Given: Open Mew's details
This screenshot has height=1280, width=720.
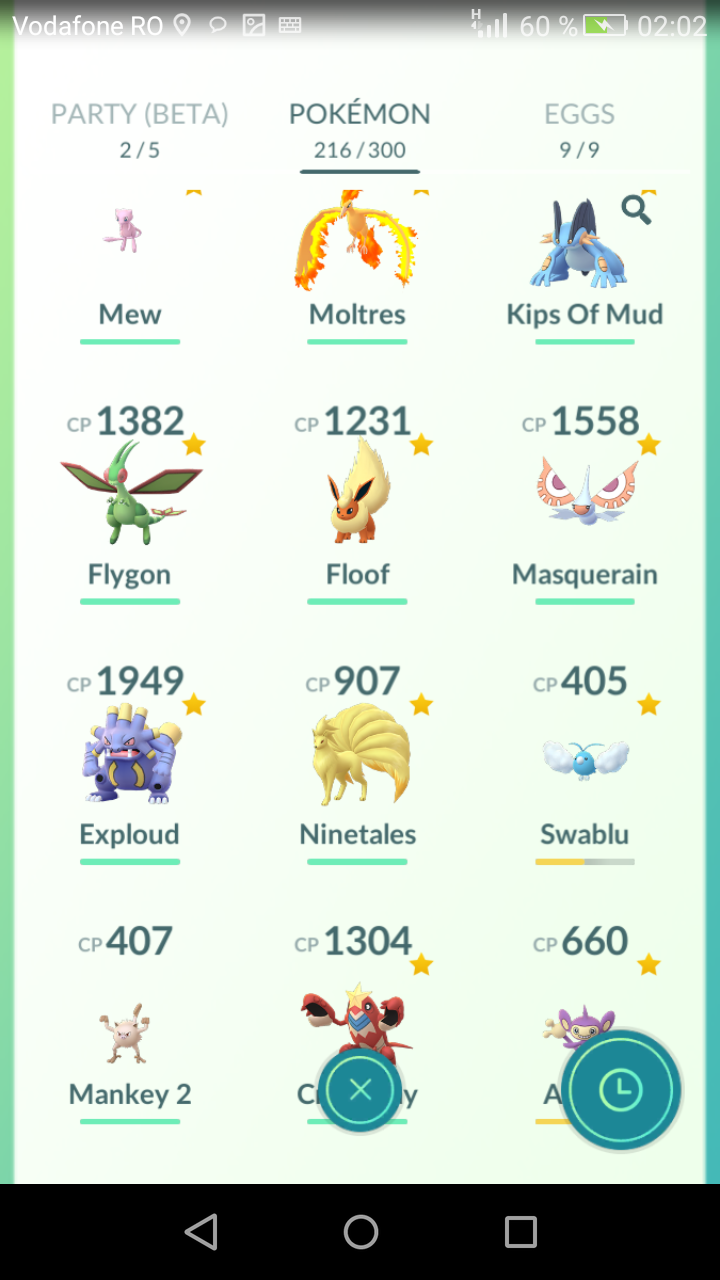Looking at the screenshot, I should click(130, 266).
